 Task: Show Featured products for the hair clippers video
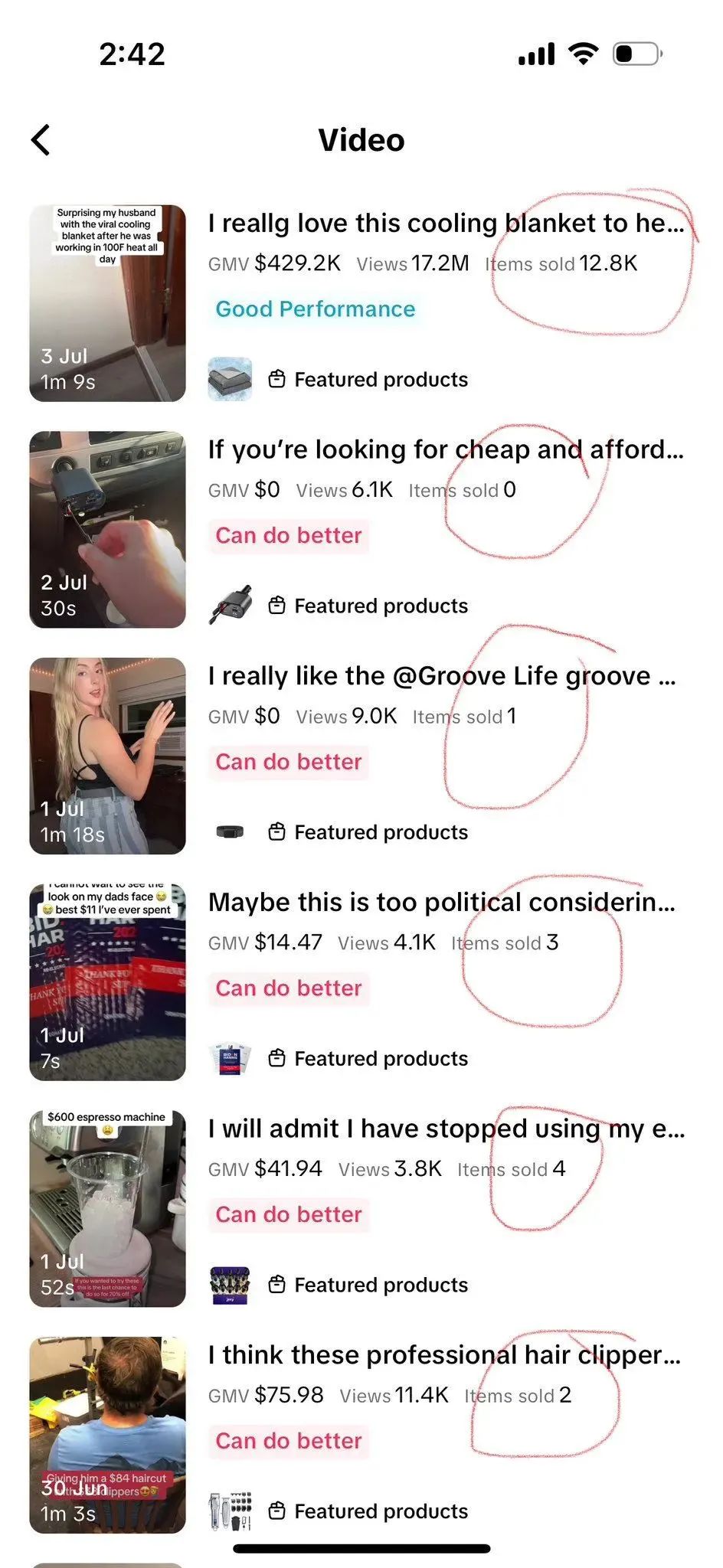pos(368,1511)
